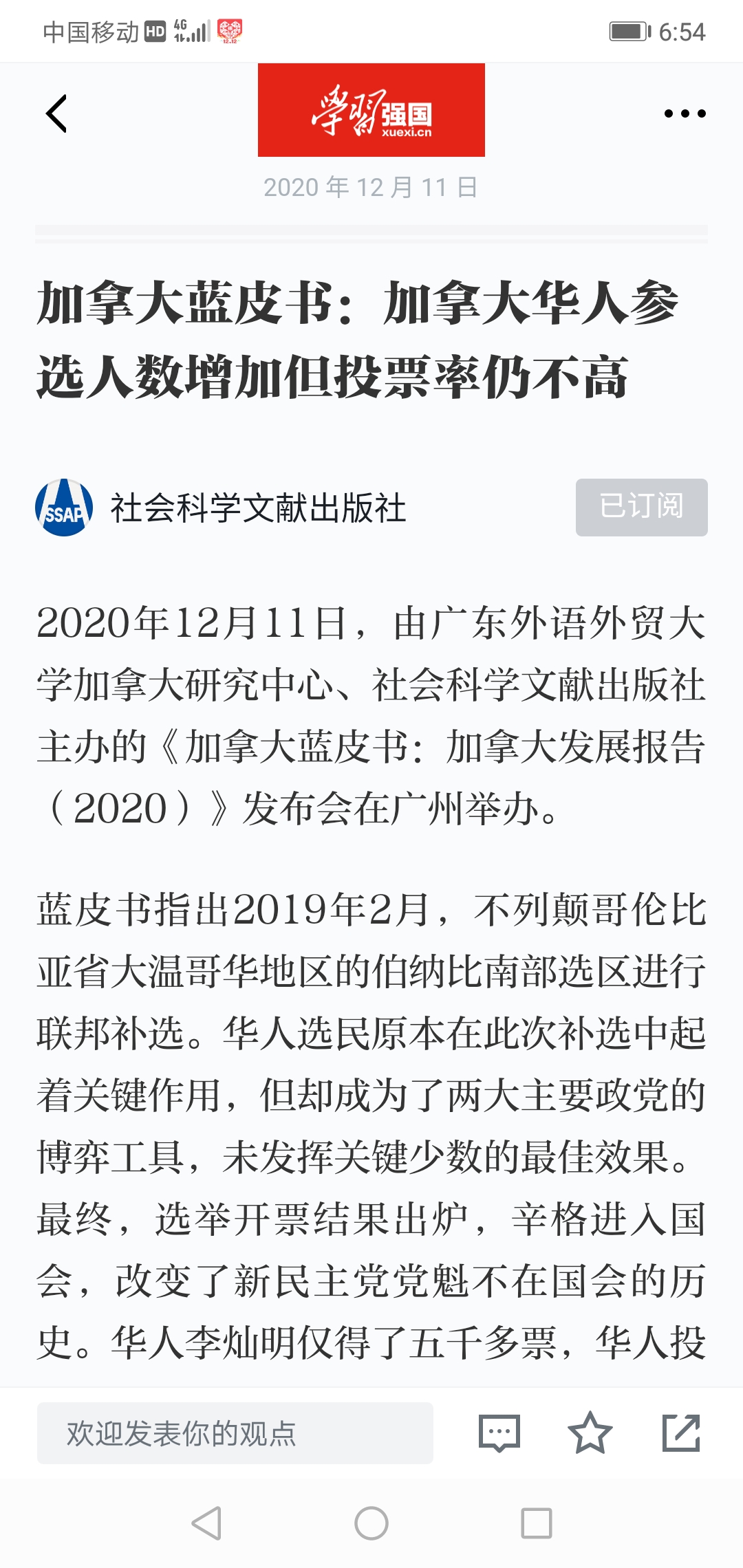
Task: Open recent apps with square navigation button
Action: click(x=535, y=1521)
